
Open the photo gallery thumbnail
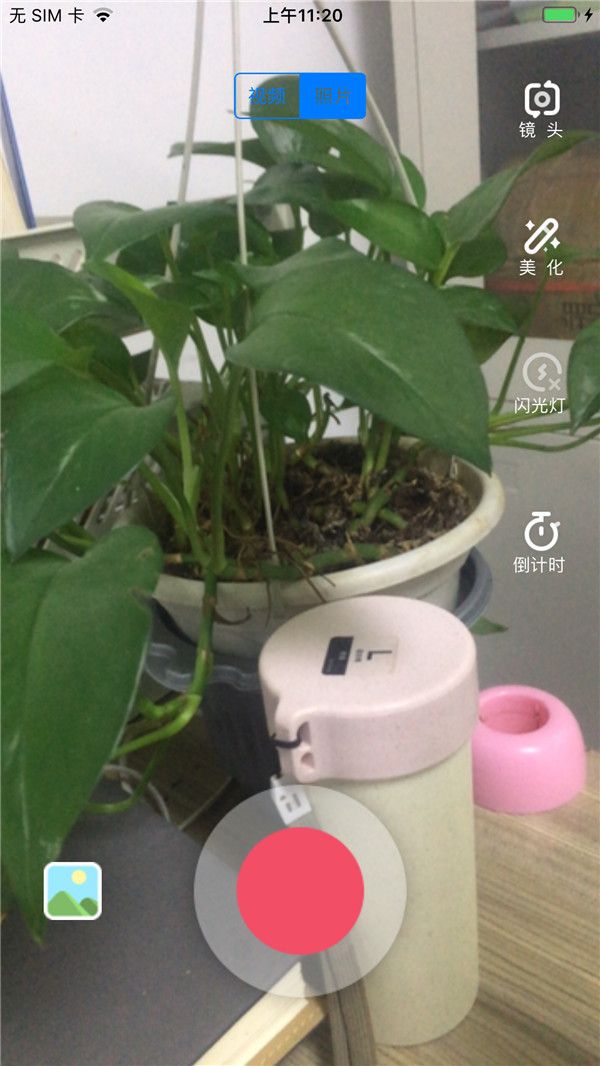point(73,890)
